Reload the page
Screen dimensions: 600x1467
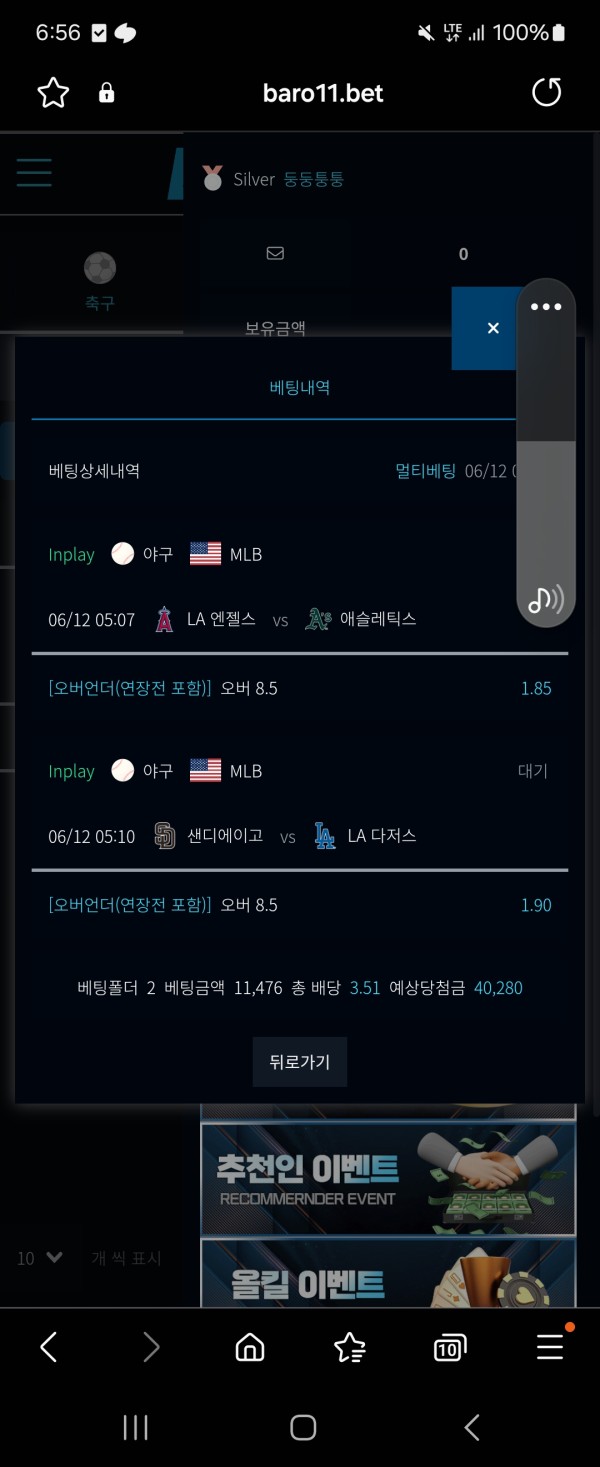tap(546, 93)
